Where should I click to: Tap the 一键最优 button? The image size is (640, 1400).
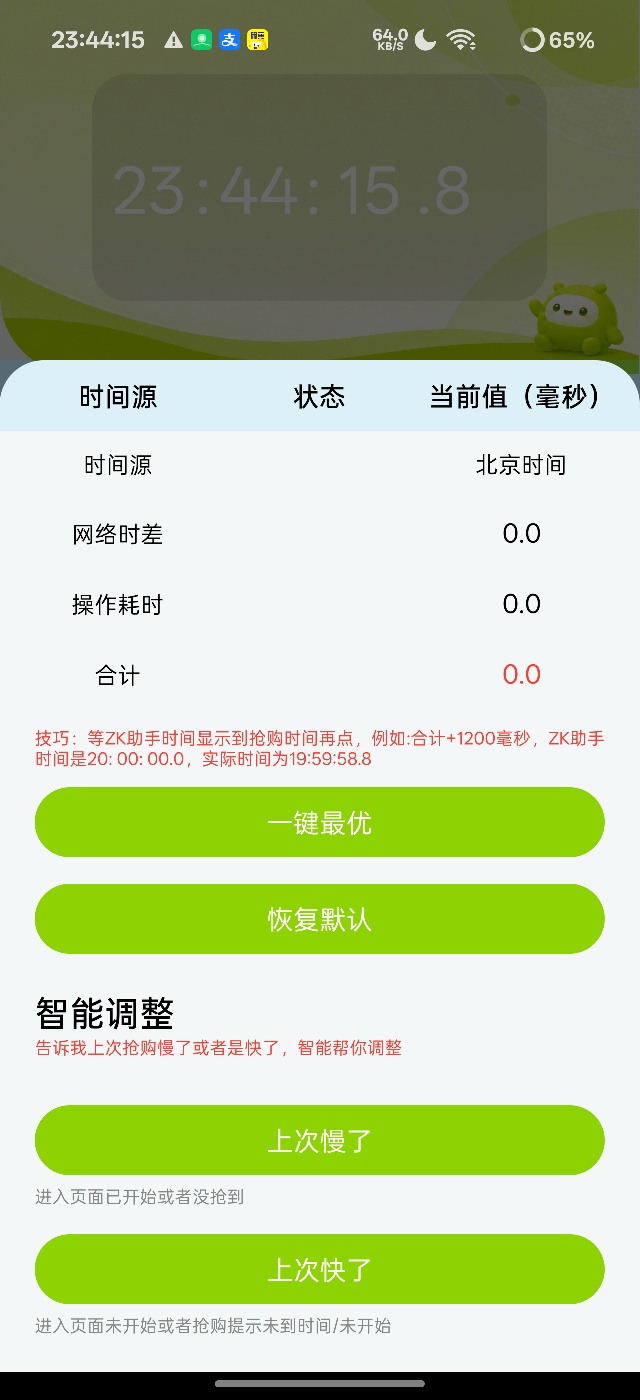click(320, 822)
